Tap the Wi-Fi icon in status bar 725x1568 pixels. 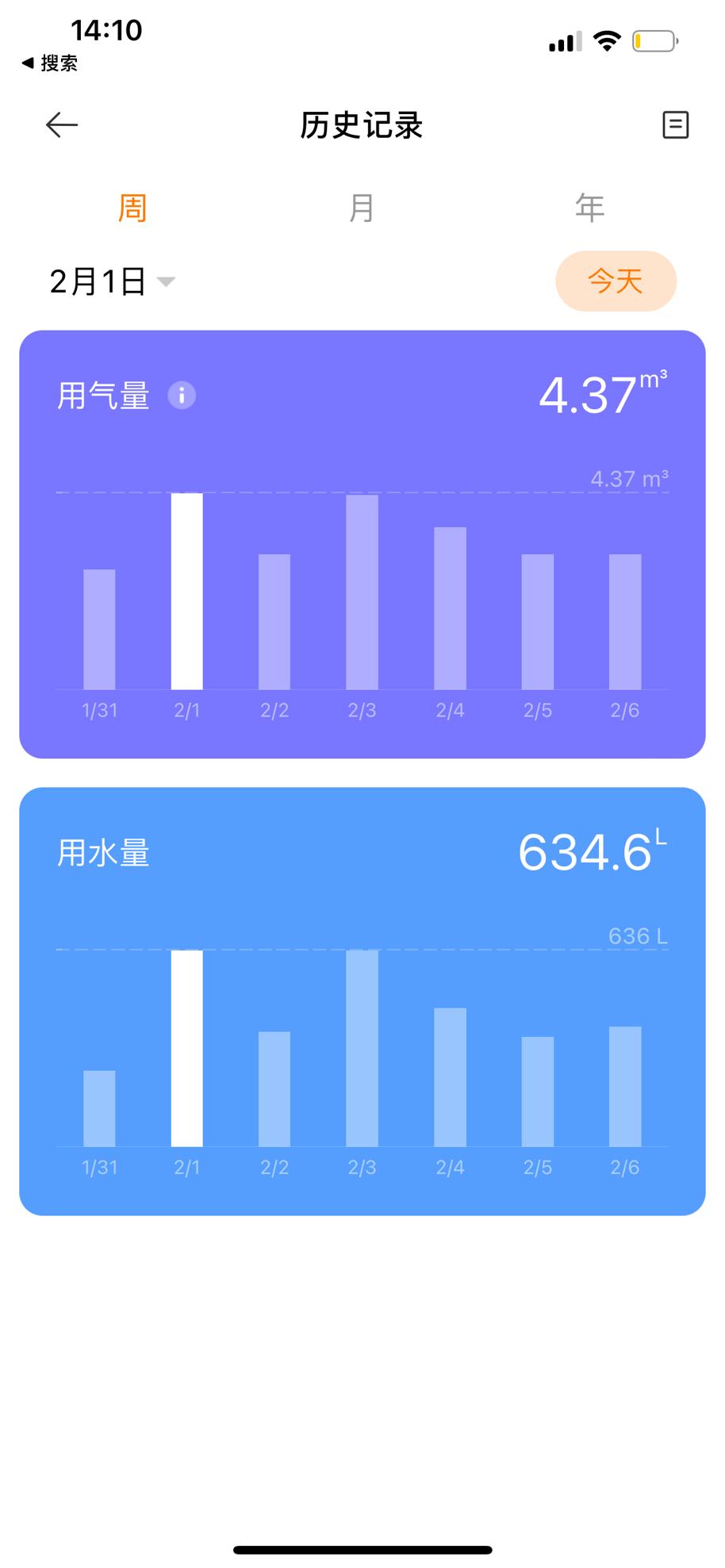pos(608,42)
